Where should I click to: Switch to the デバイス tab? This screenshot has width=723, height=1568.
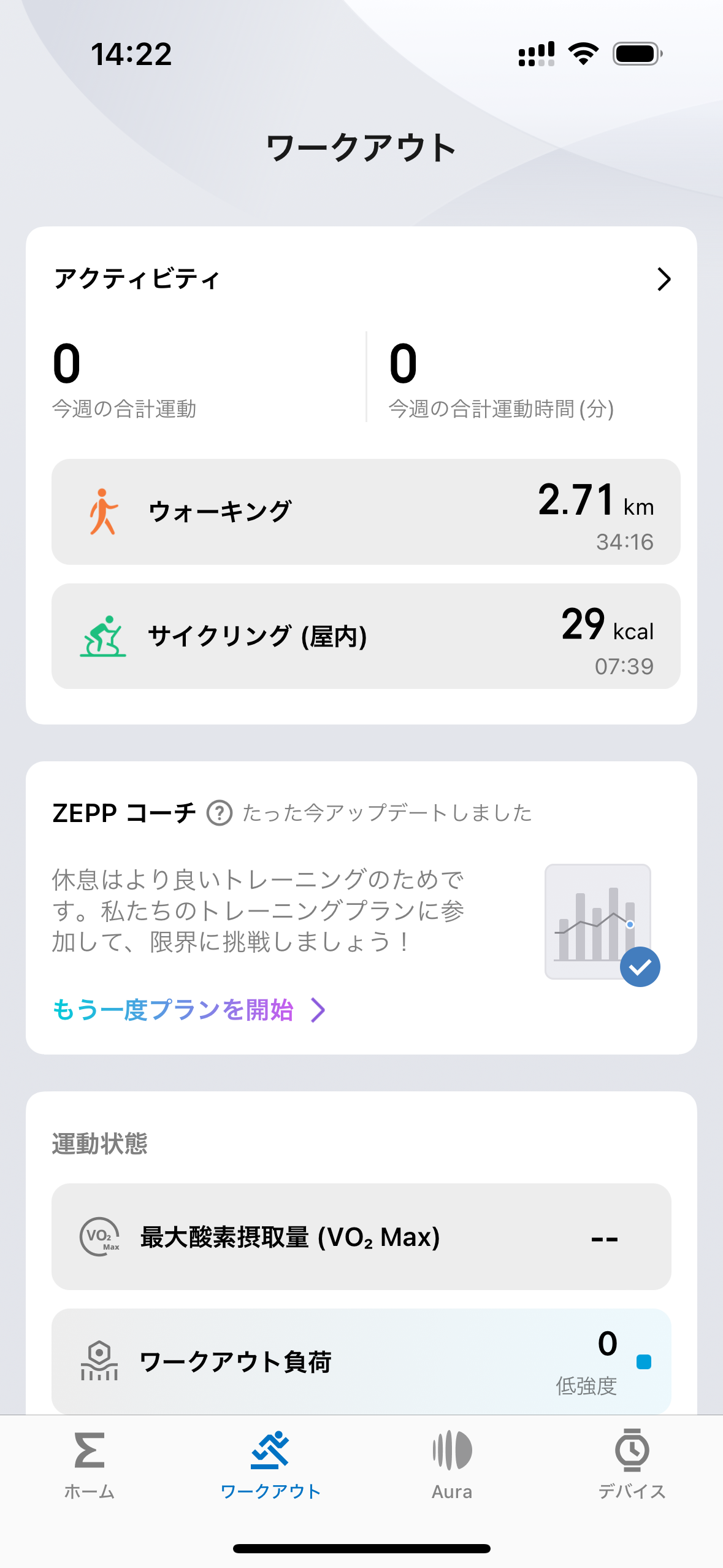pos(632,1464)
